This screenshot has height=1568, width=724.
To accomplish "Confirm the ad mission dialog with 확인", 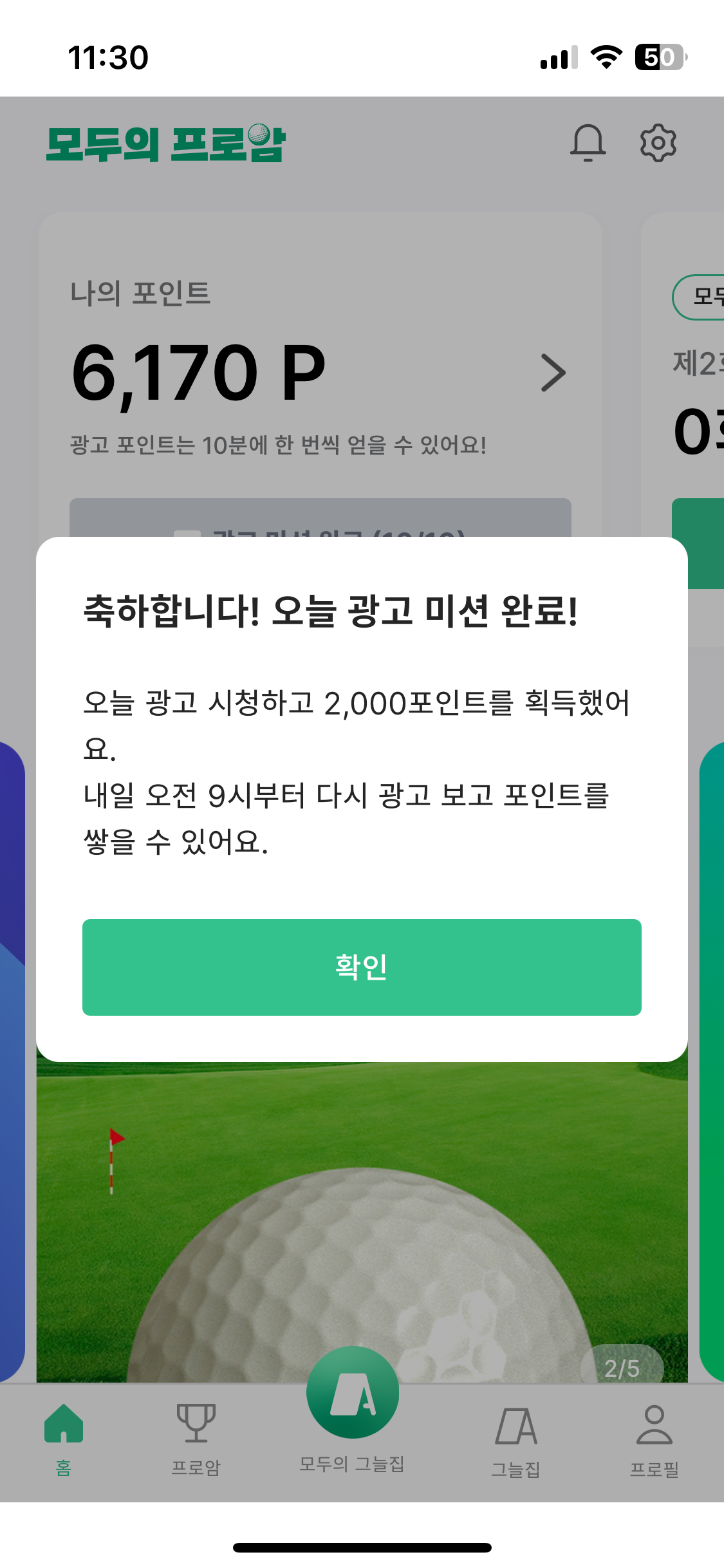I will pos(362,967).
